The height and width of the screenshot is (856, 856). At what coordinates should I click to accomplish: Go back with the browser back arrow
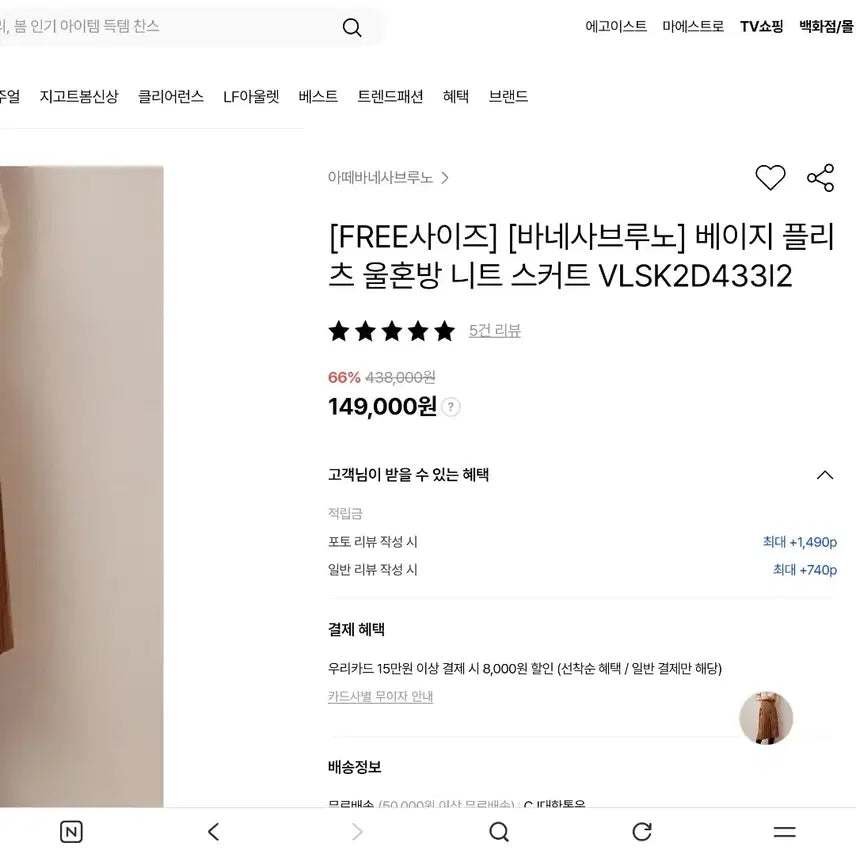click(213, 832)
